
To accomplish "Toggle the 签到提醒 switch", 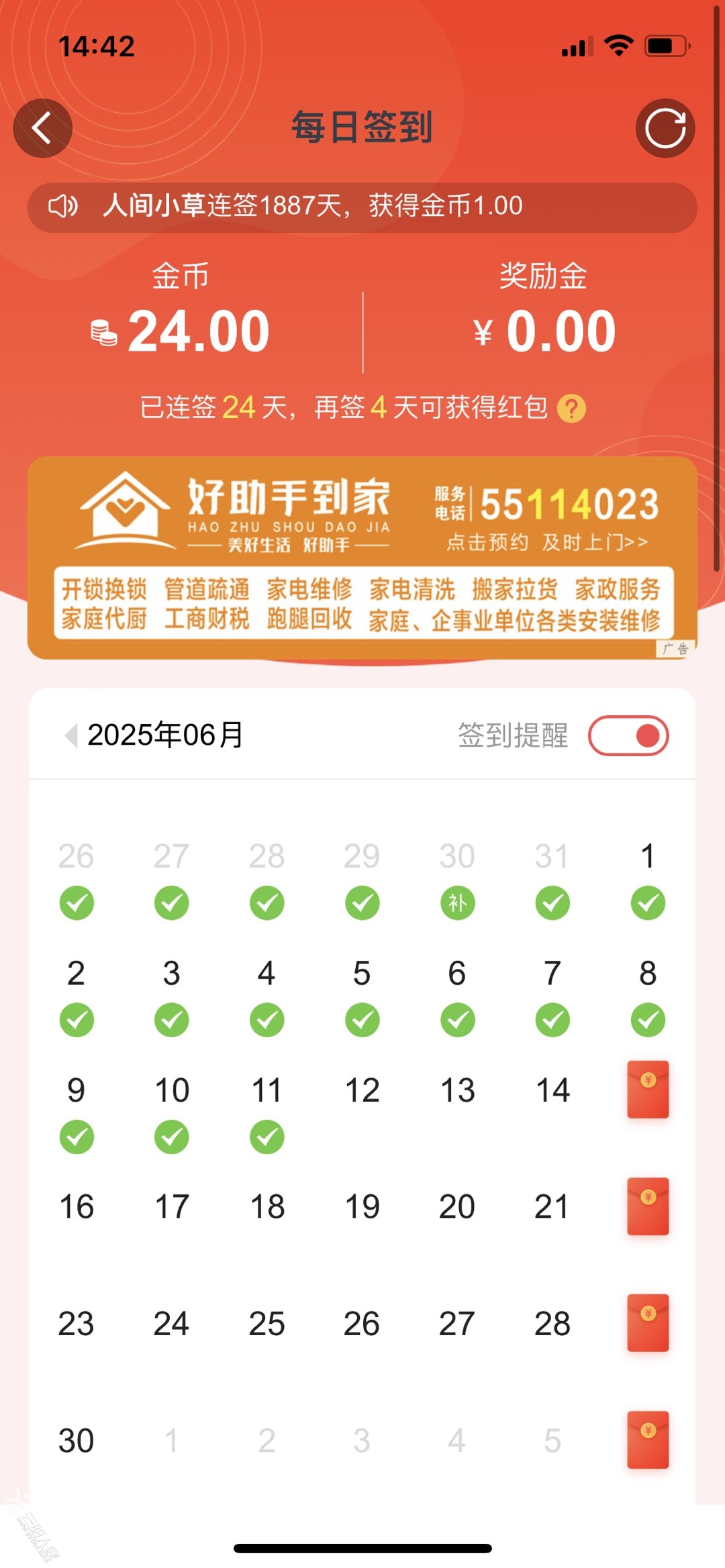I will [x=628, y=735].
